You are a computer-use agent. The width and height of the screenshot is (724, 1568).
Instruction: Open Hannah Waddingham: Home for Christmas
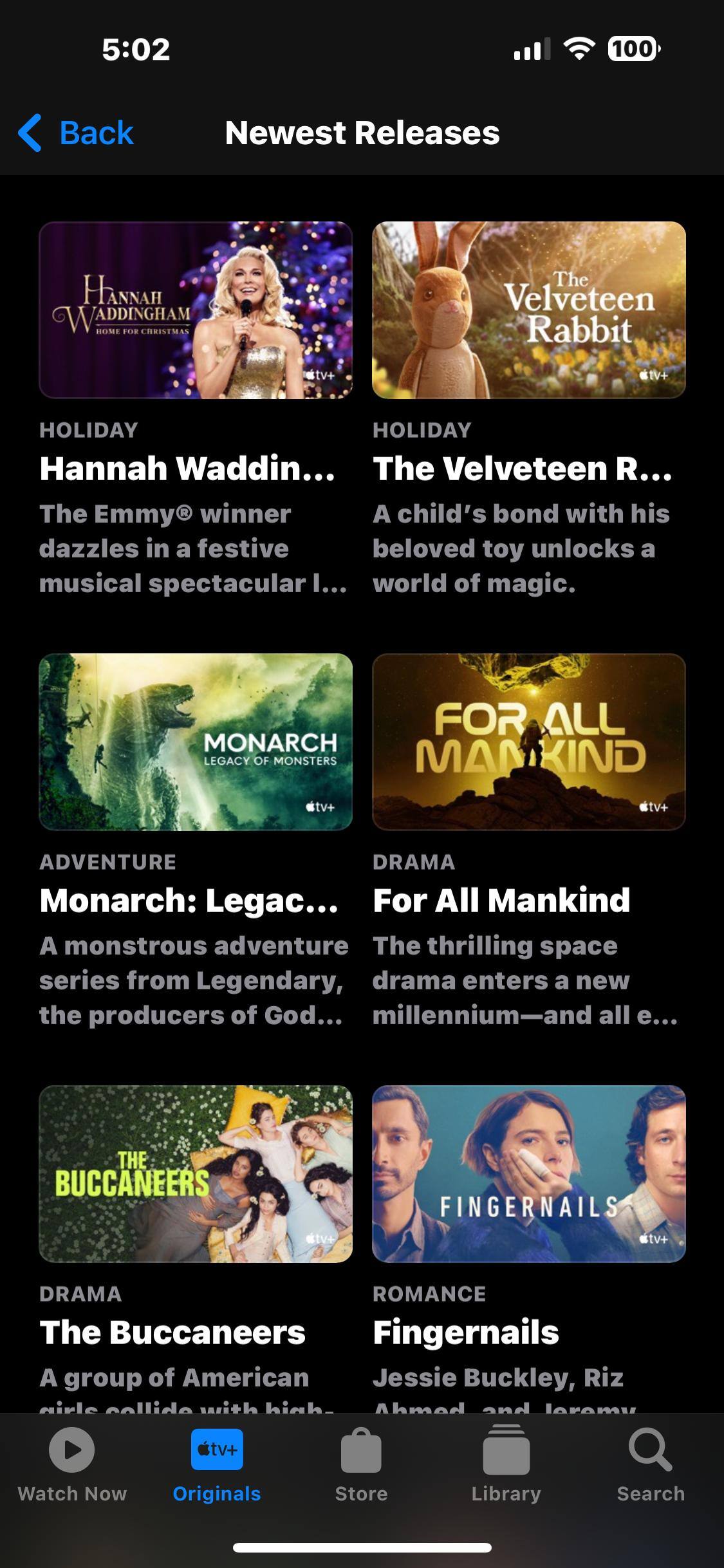[x=196, y=310]
